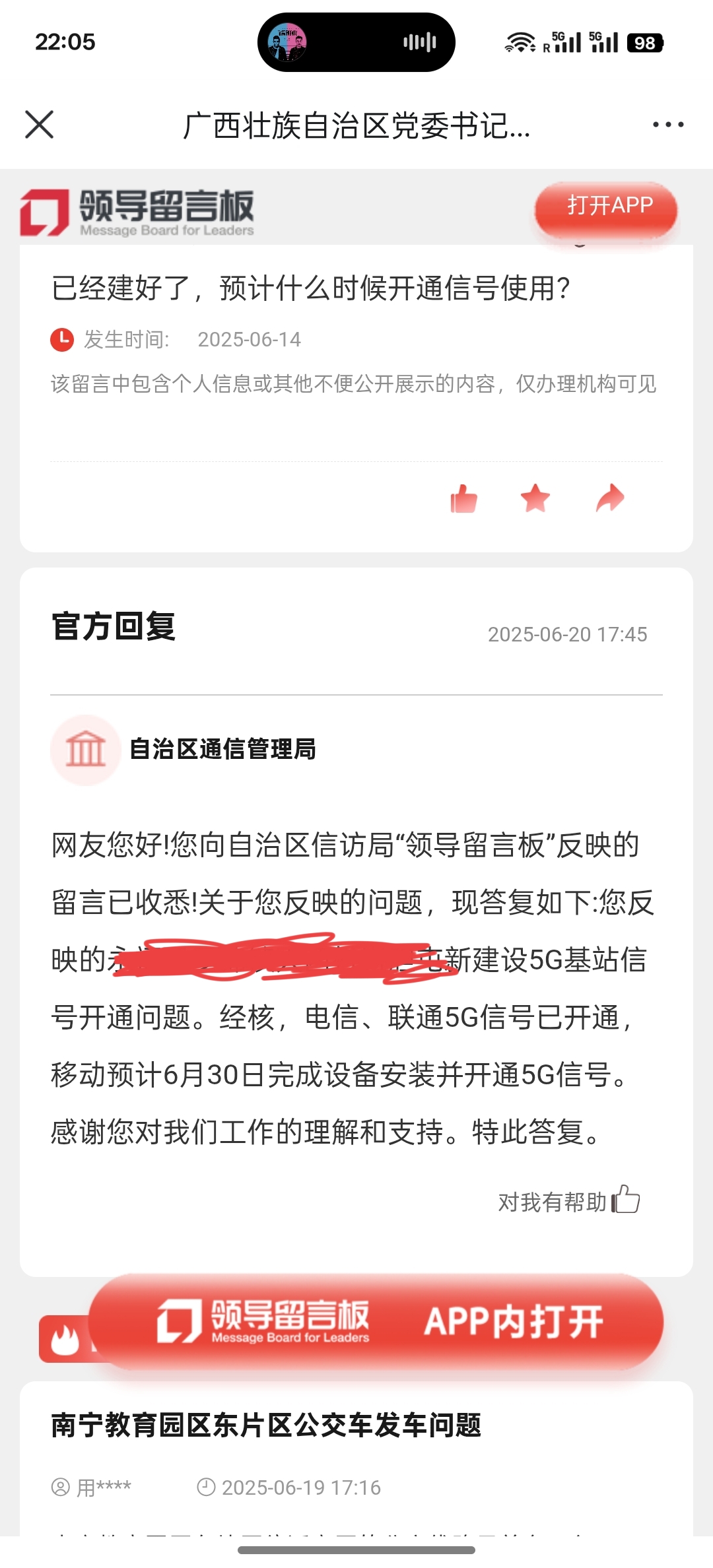Favorite the message with the star icon

pyautogui.click(x=535, y=498)
